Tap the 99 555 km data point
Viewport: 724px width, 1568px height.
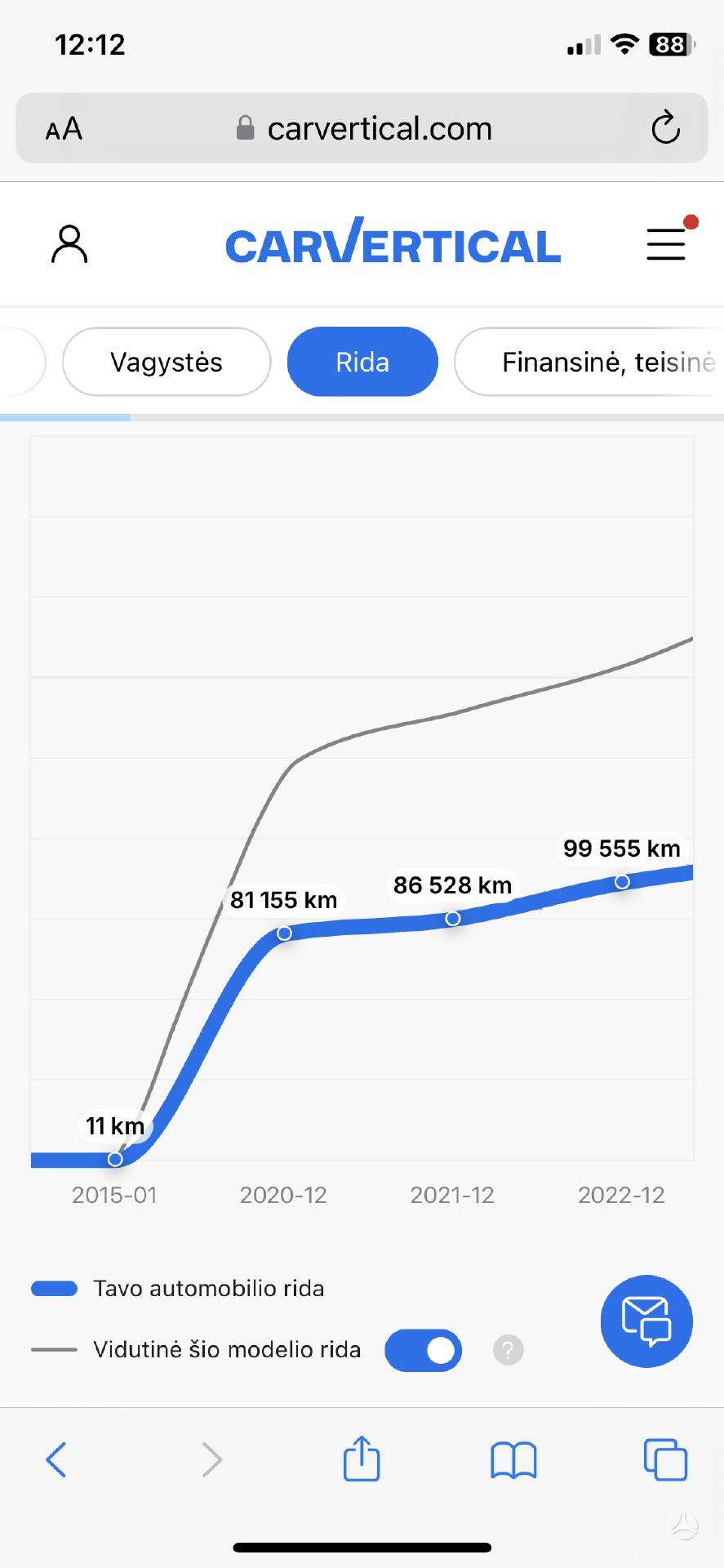pos(622,881)
